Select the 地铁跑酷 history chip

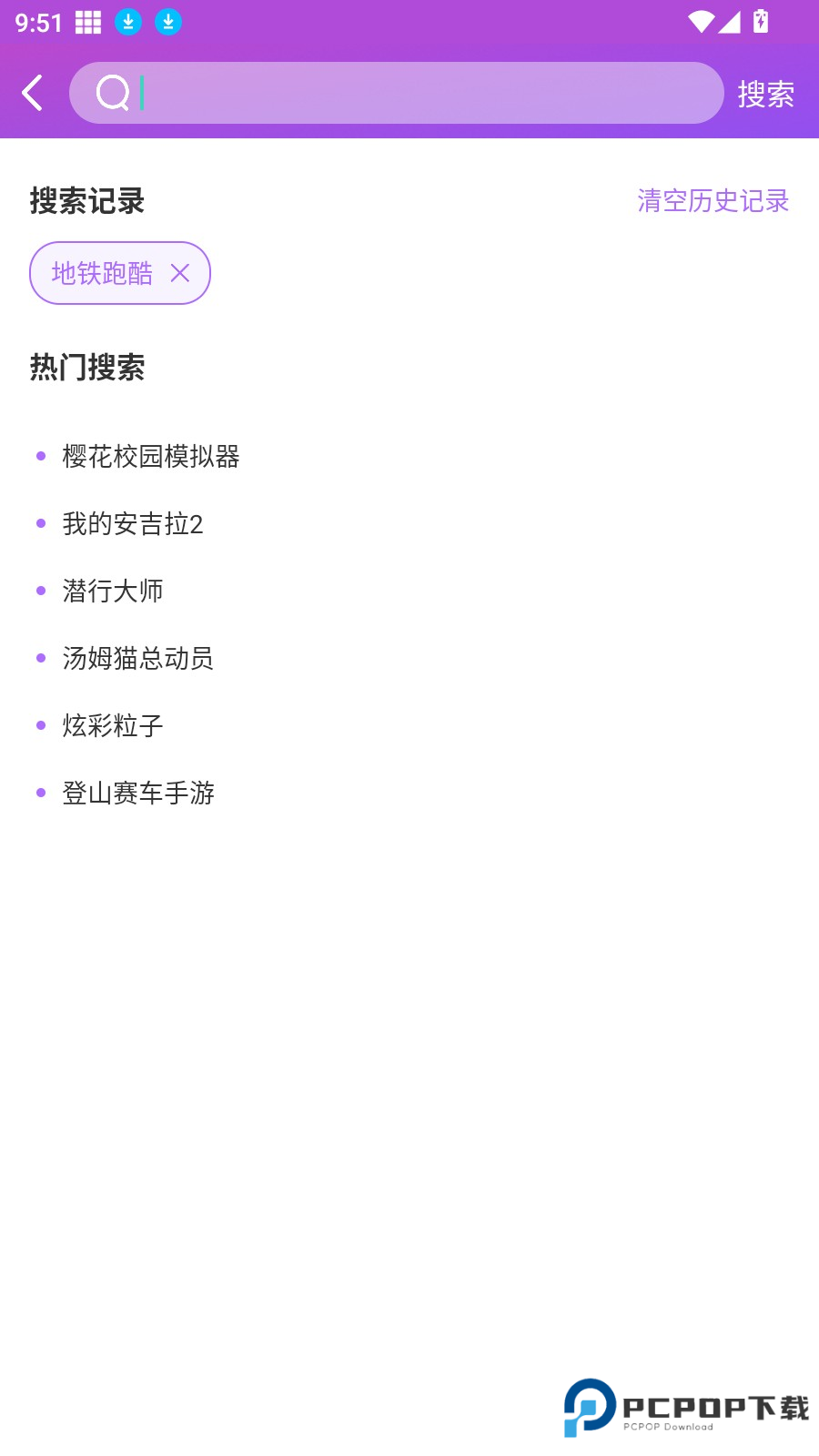click(103, 273)
